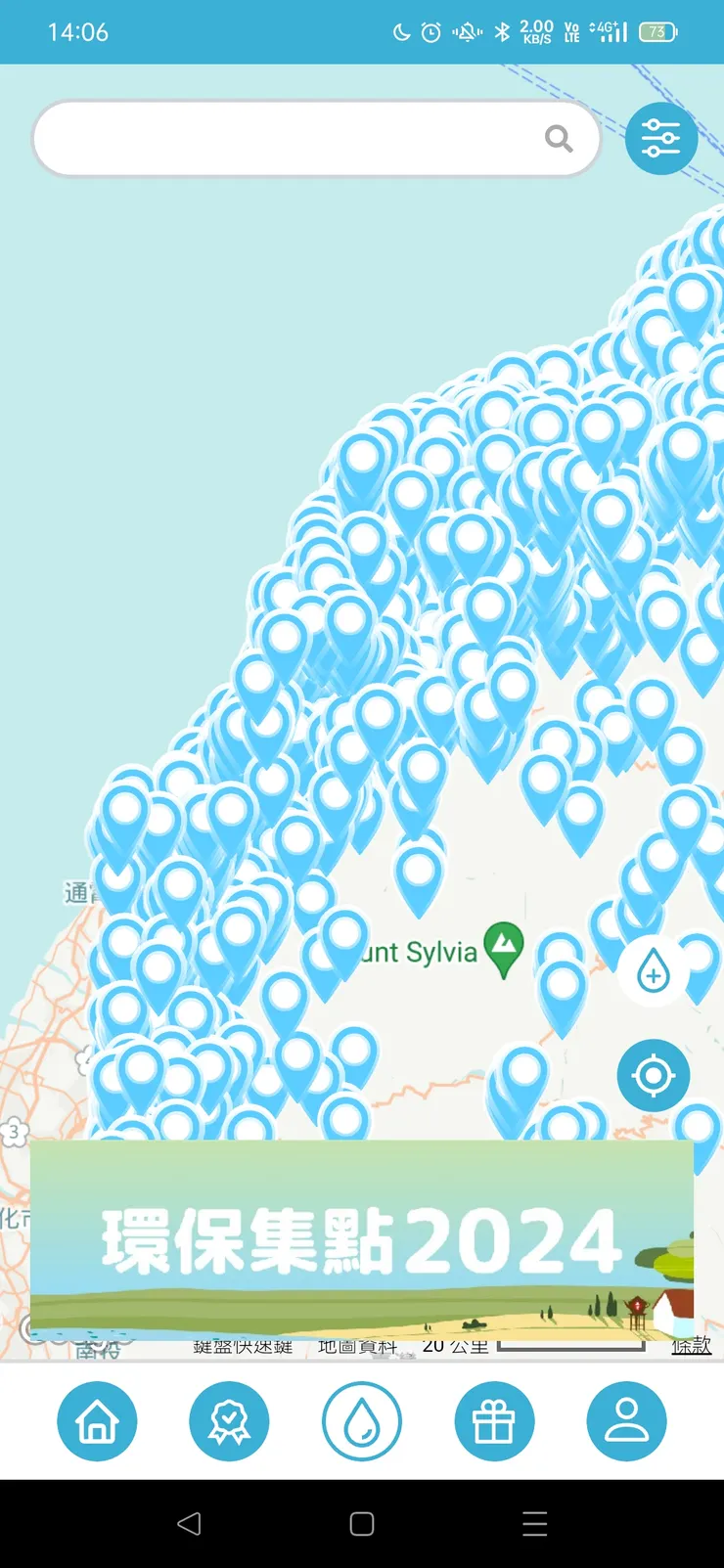Go back using the system back button

190,1523
